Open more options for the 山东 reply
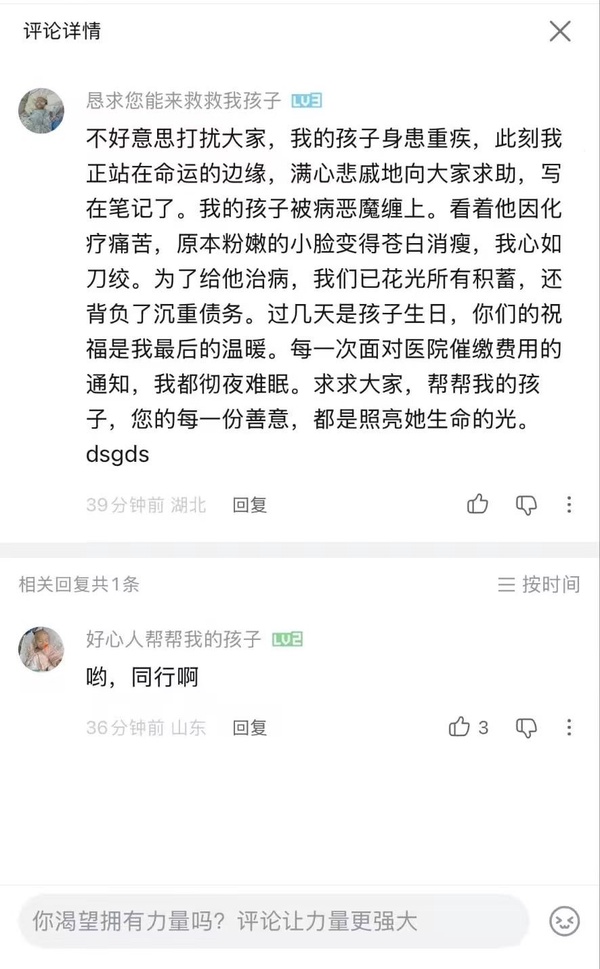 (569, 727)
